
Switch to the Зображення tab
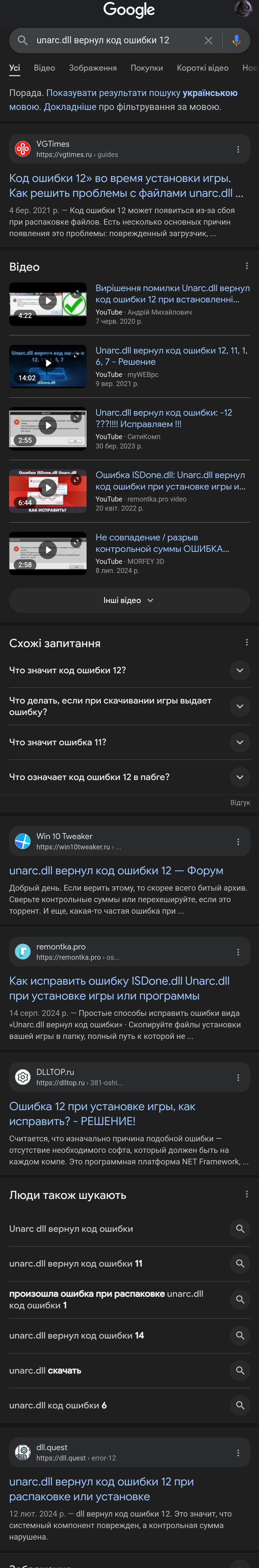(x=92, y=68)
